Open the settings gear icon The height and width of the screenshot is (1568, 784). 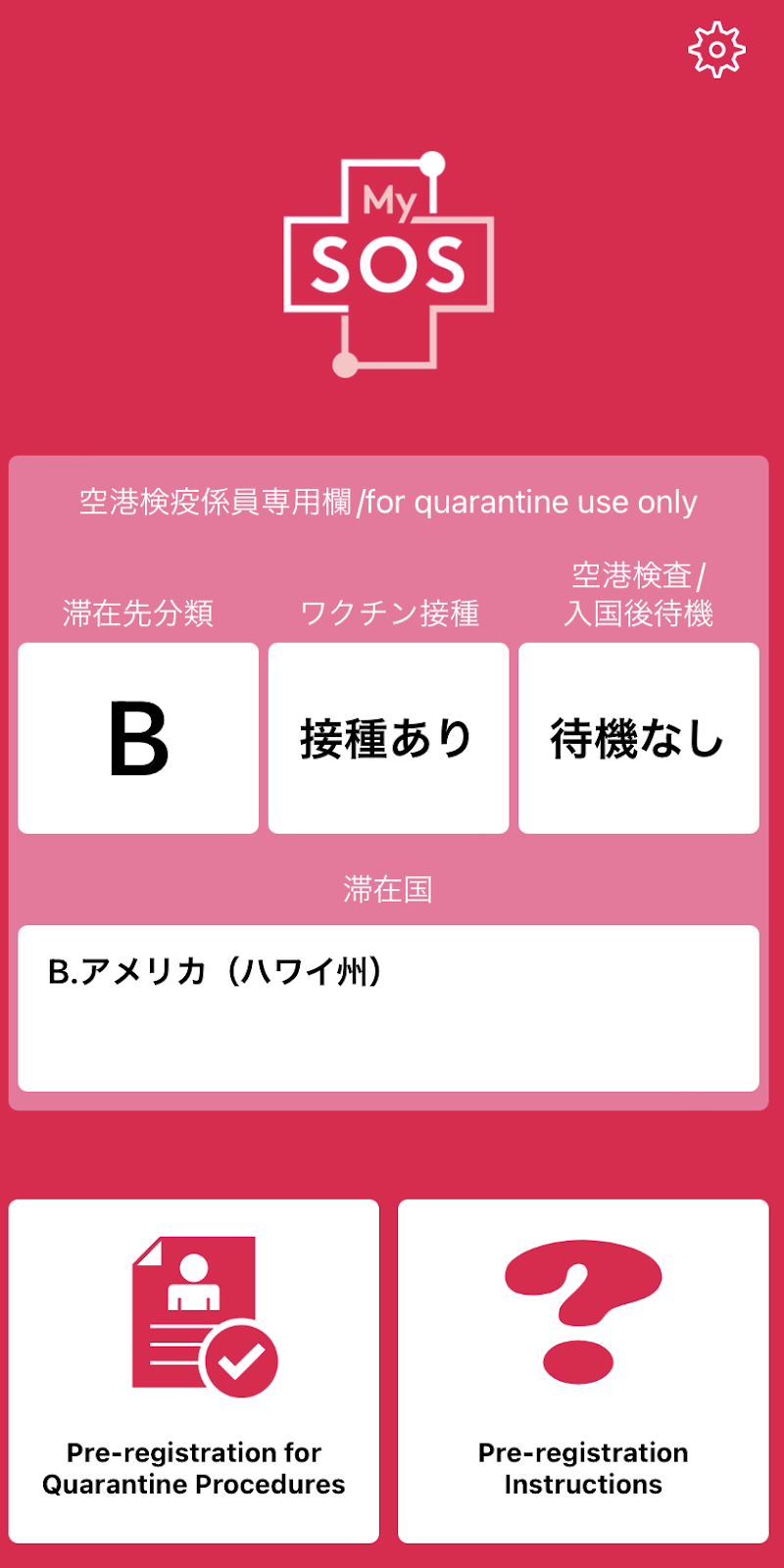(716, 49)
